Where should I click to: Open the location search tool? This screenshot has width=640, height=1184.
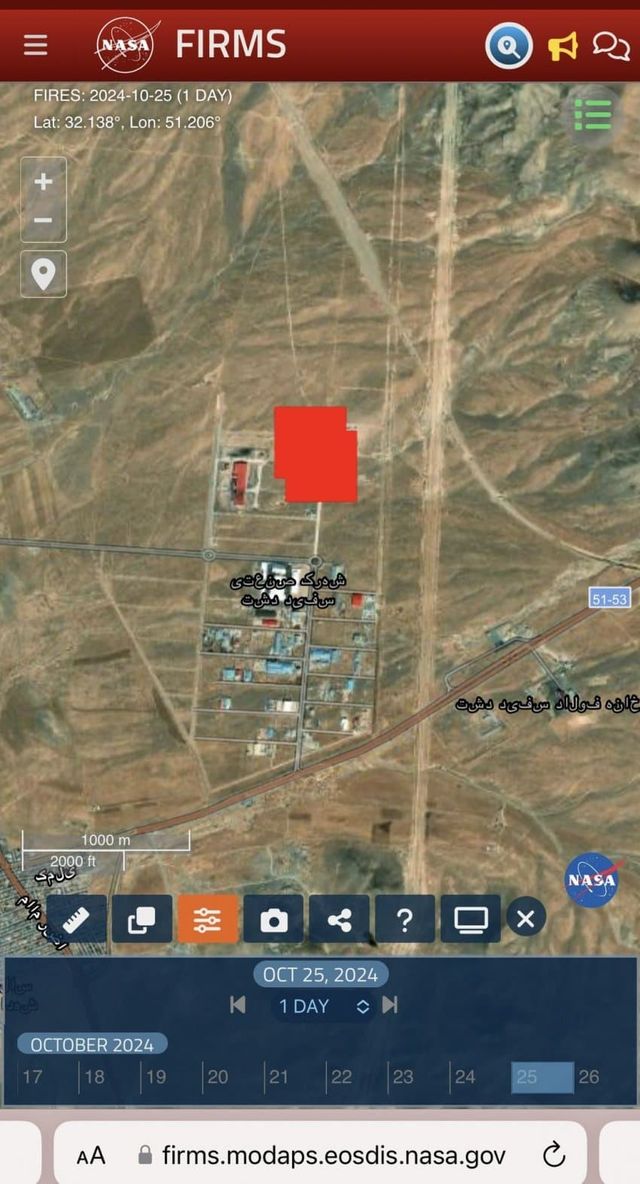509,45
